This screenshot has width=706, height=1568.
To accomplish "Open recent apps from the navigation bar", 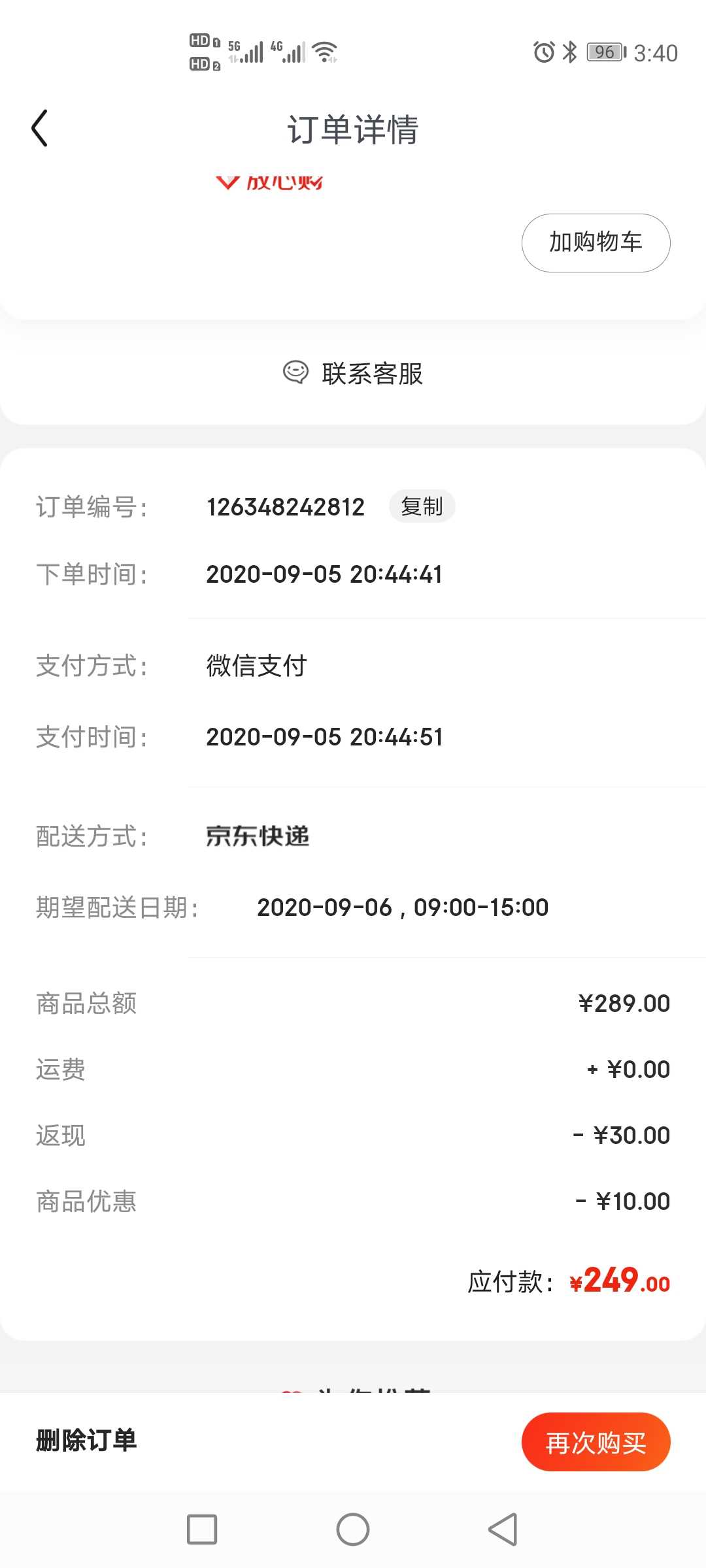I will [x=202, y=1529].
